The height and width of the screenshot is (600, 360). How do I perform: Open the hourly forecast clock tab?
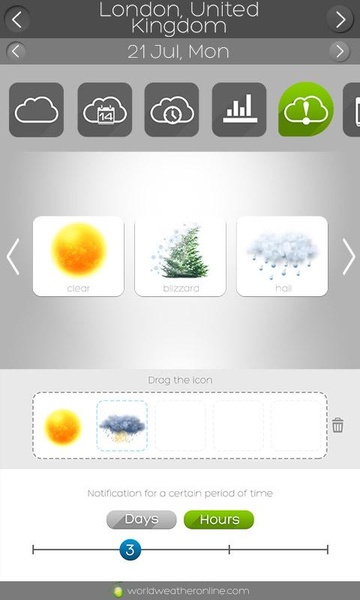pos(172,109)
